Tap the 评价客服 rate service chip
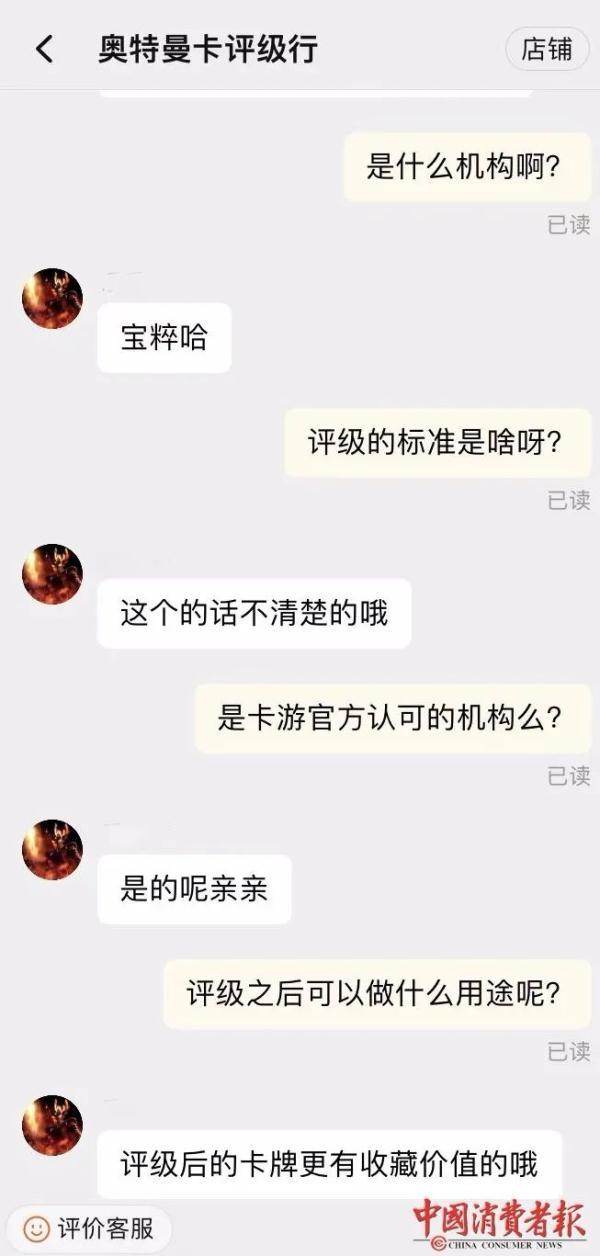 coord(92,1227)
